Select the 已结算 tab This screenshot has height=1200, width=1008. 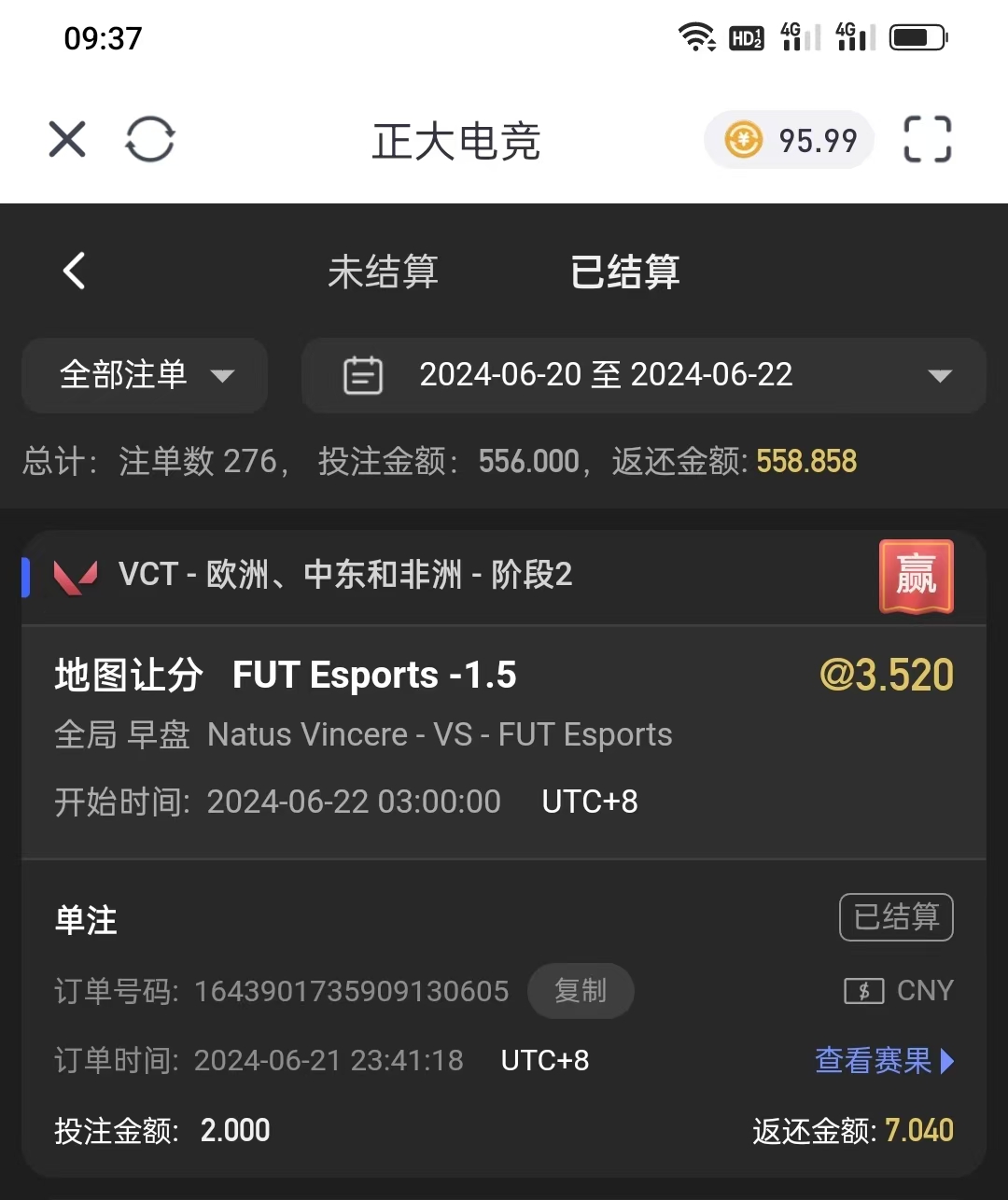coord(624,272)
